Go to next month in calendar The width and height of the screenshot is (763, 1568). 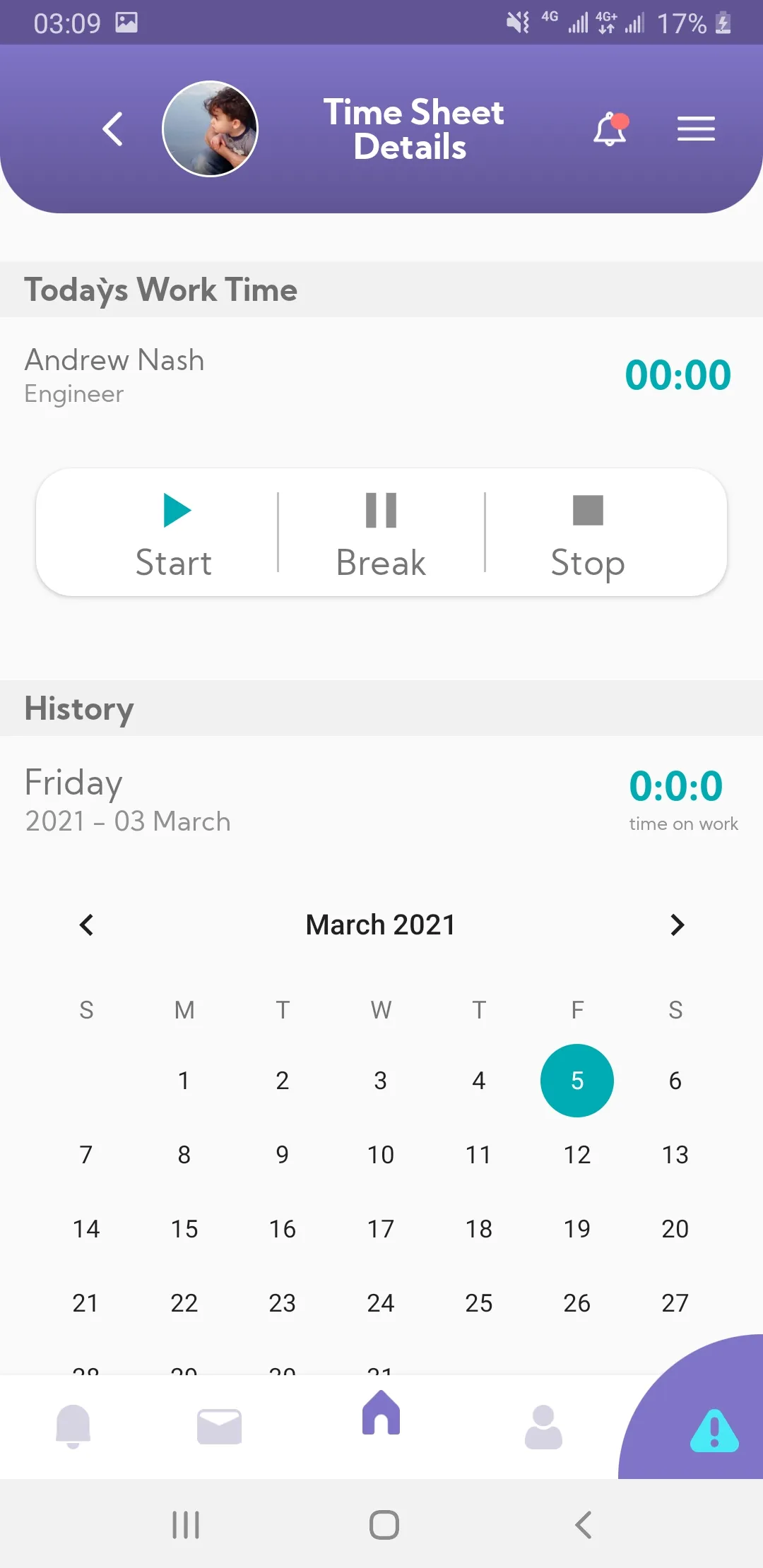[677, 925]
